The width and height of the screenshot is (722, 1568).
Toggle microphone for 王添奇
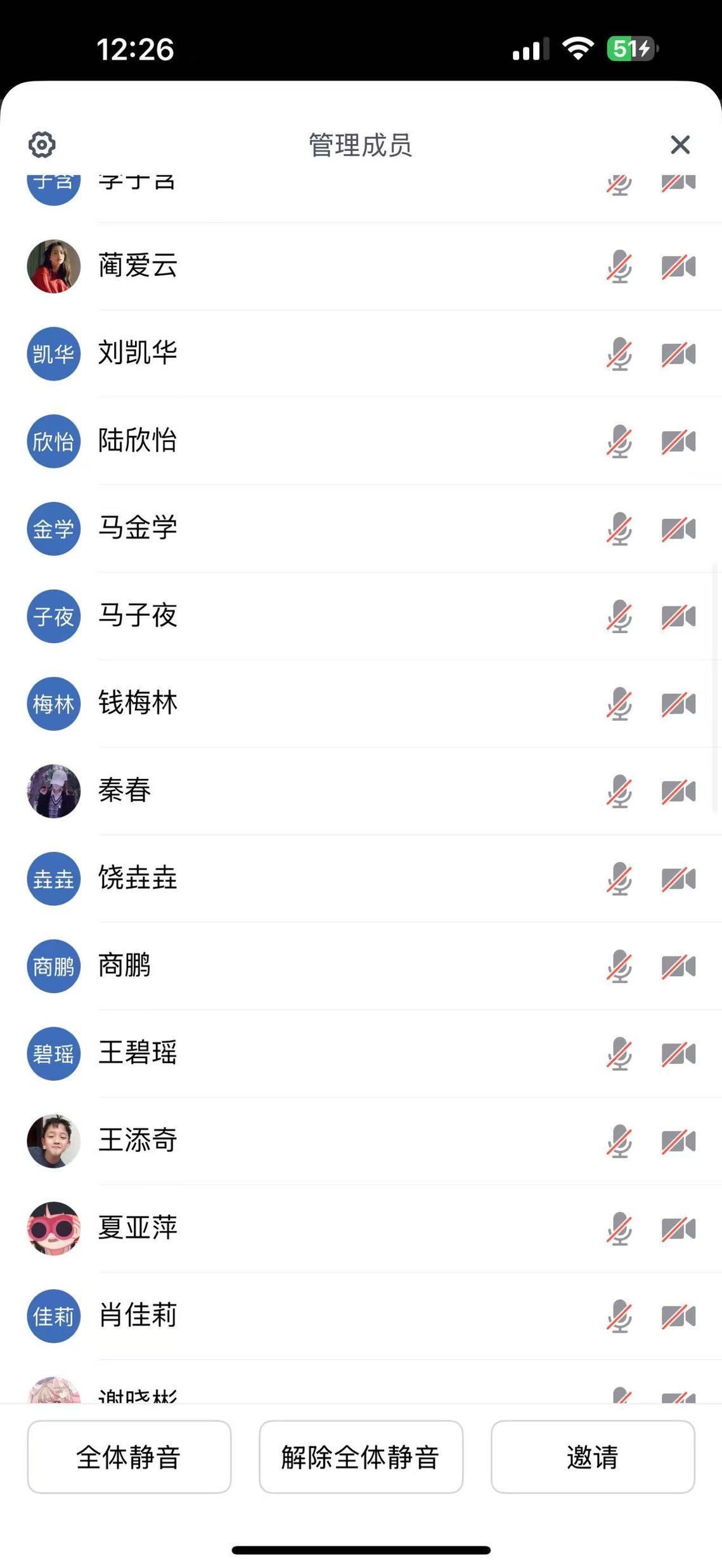[x=619, y=1142]
